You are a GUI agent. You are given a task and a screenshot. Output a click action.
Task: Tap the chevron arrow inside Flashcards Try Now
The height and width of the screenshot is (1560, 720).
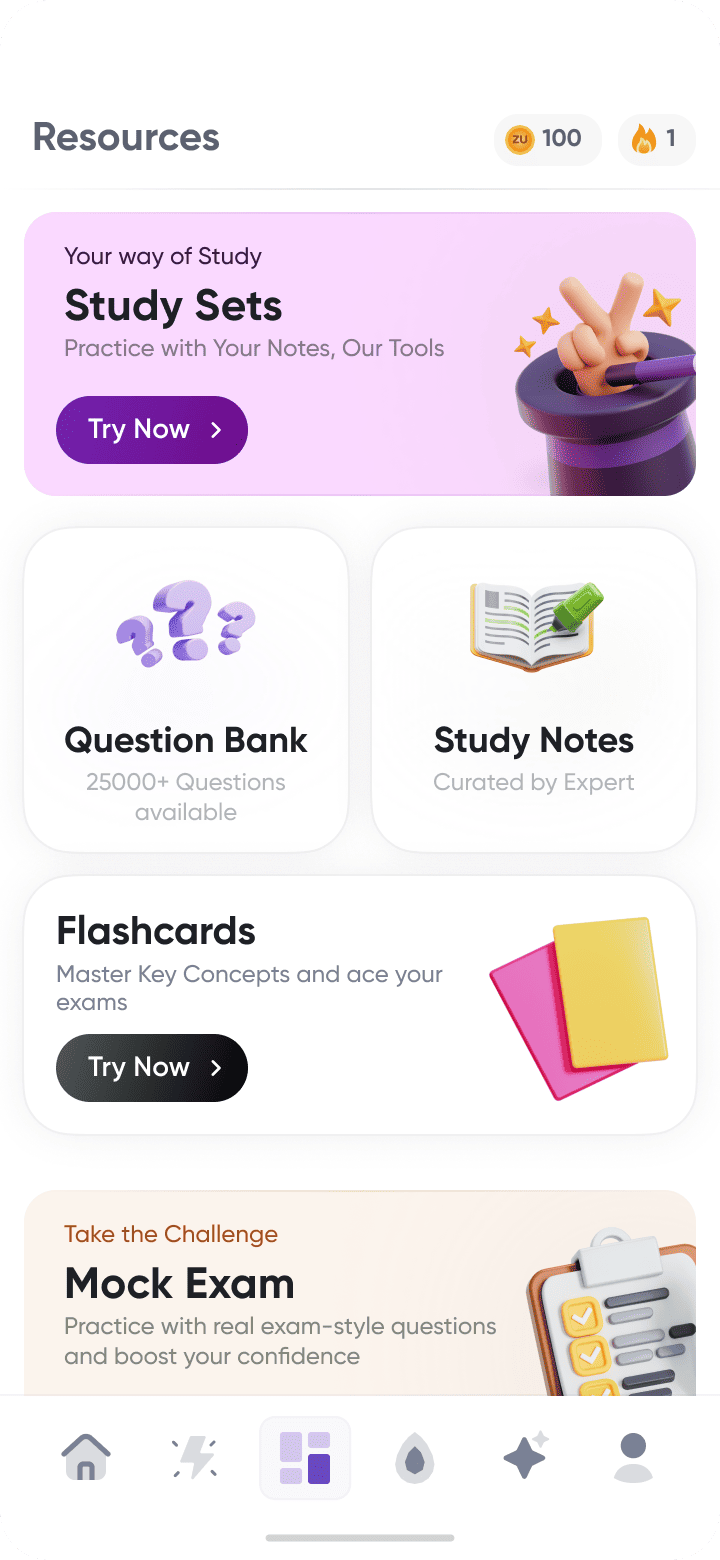click(x=217, y=1068)
